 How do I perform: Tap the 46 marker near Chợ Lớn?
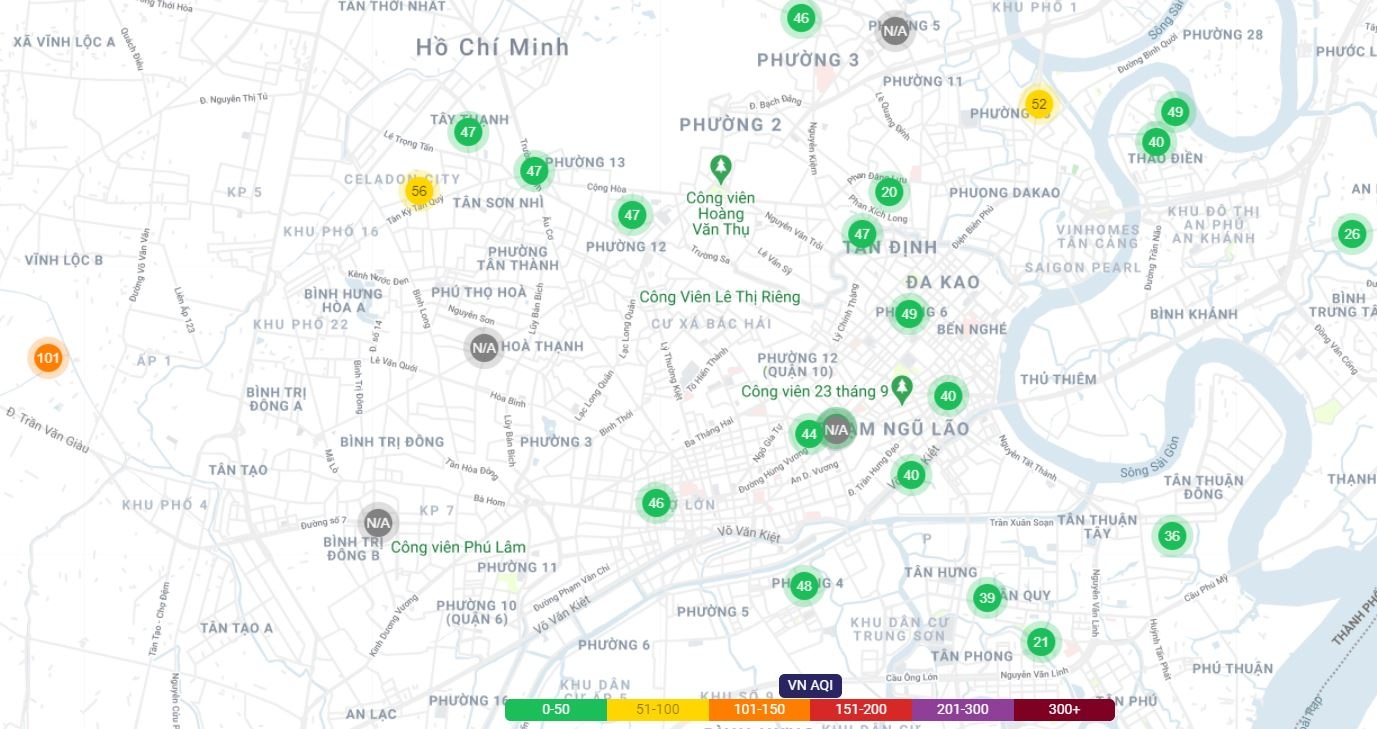coord(656,503)
